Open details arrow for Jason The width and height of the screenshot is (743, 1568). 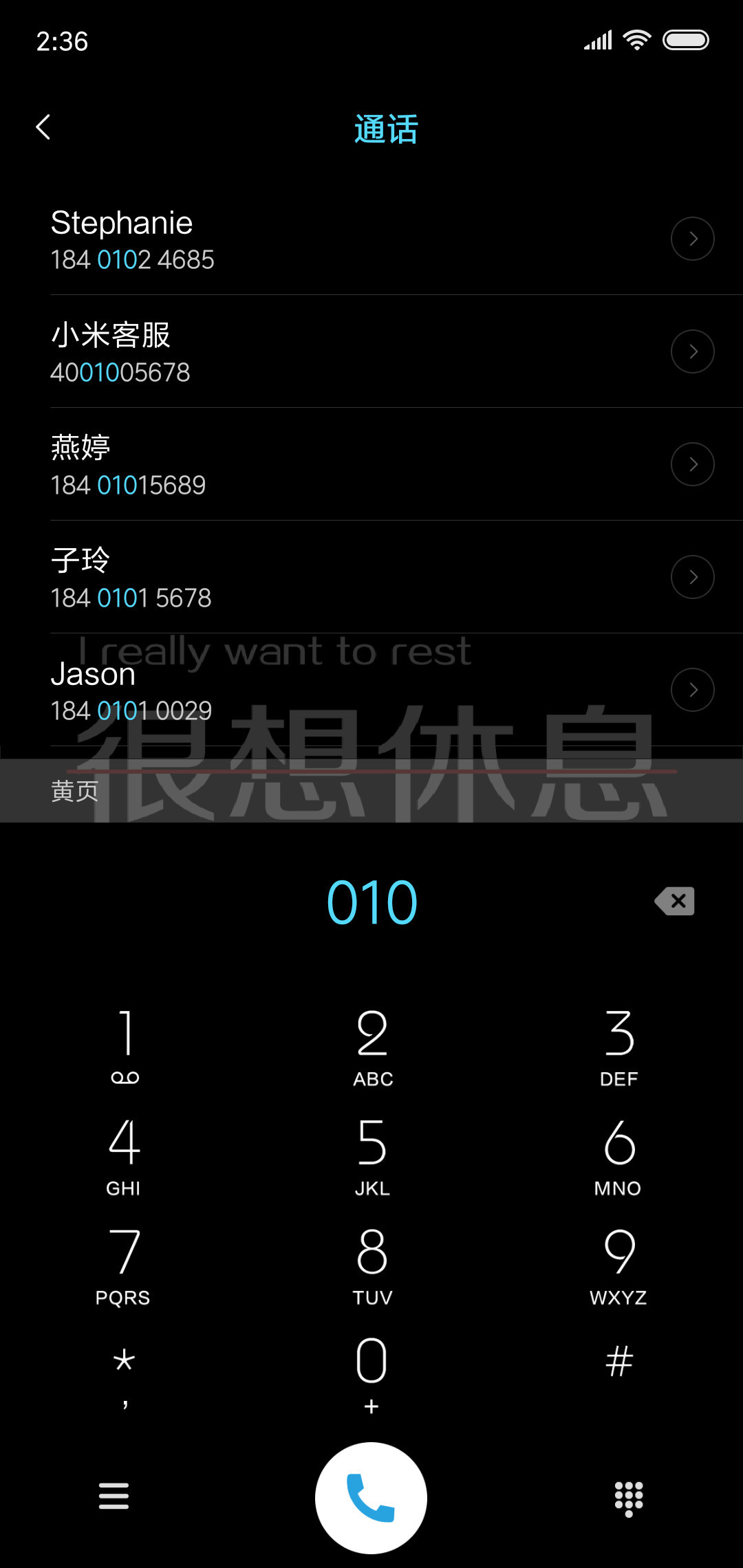point(693,690)
